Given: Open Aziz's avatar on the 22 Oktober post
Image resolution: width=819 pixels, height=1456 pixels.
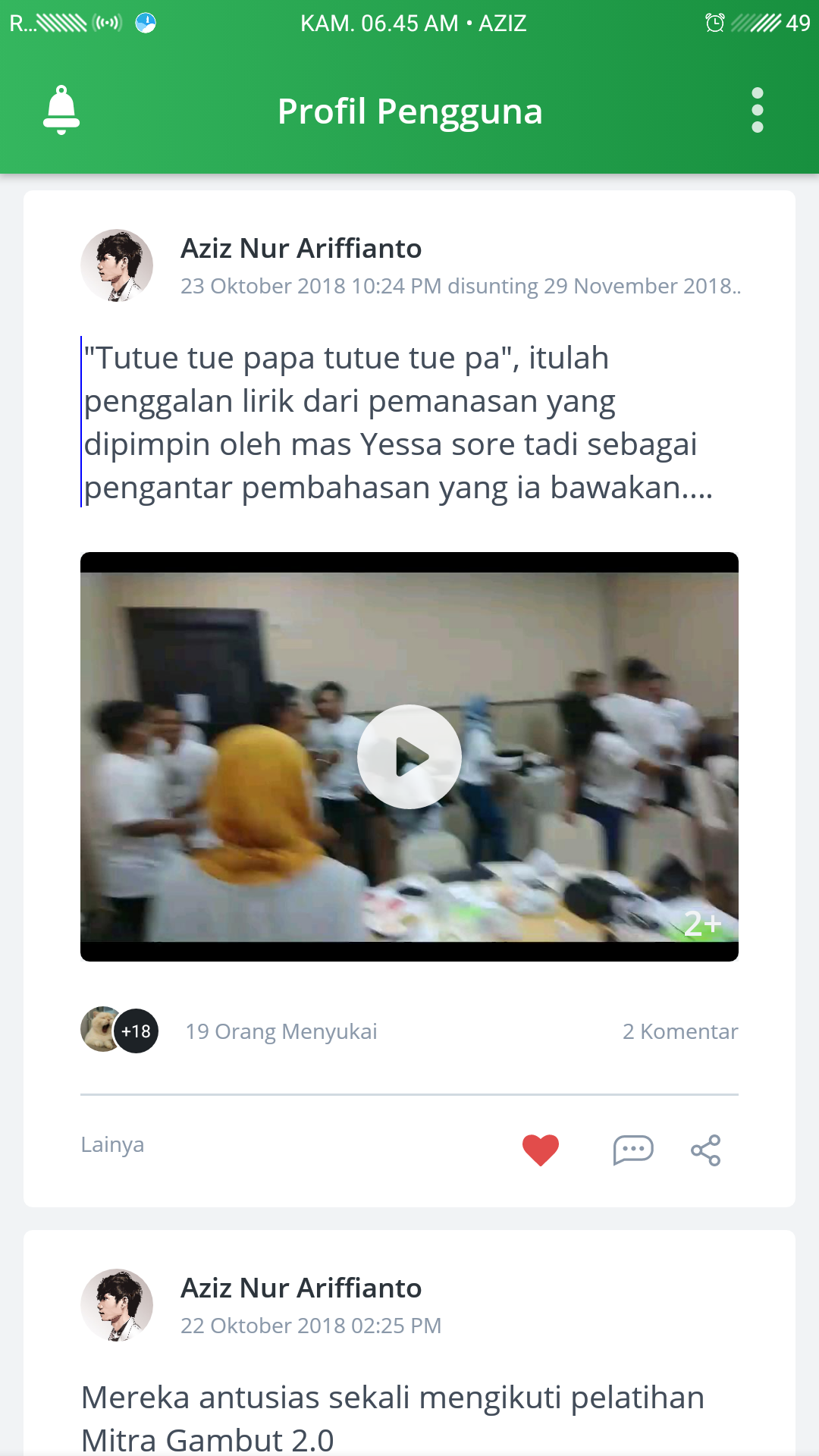Looking at the screenshot, I should click(x=117, y=1305).
